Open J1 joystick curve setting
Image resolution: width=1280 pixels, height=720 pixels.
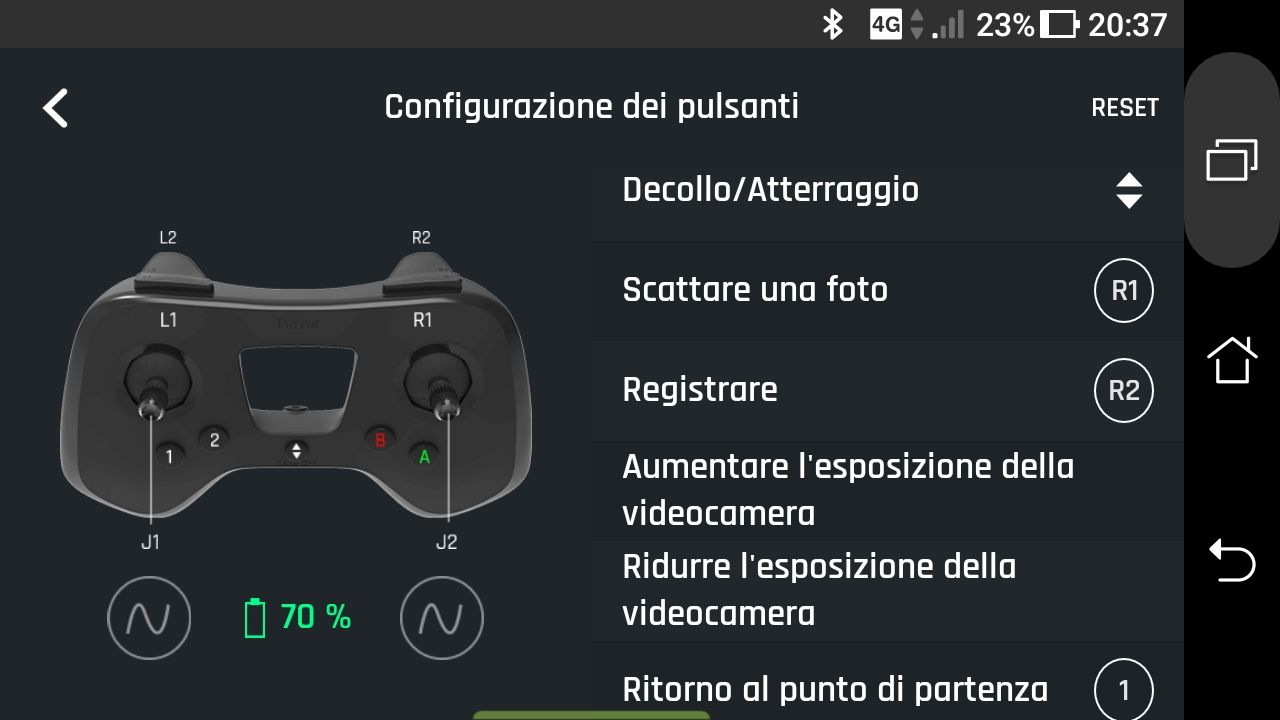[x=149, y=618]
